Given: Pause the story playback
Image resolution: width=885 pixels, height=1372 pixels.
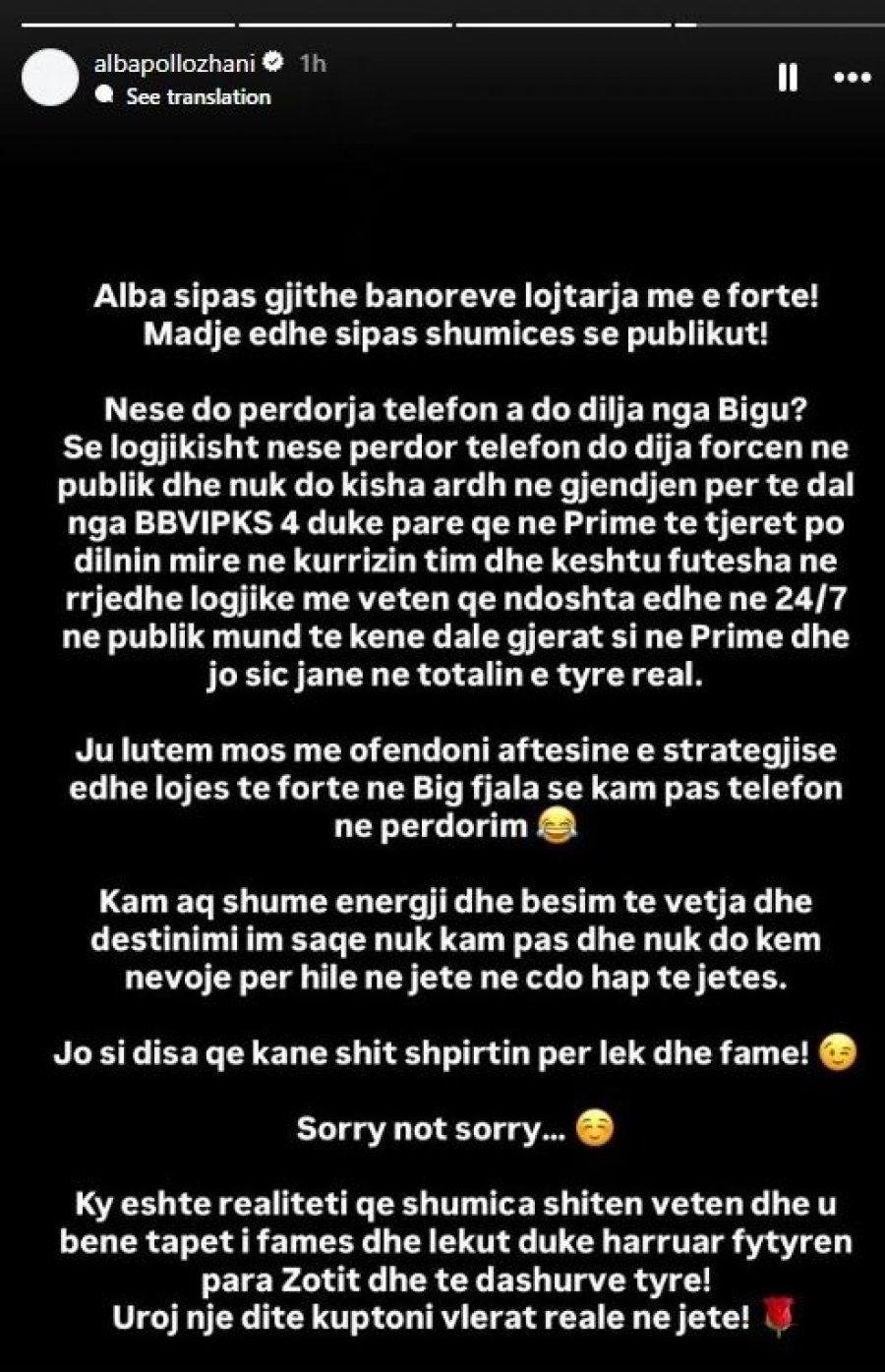Looking at the screenshot, I should pos(788,79).
